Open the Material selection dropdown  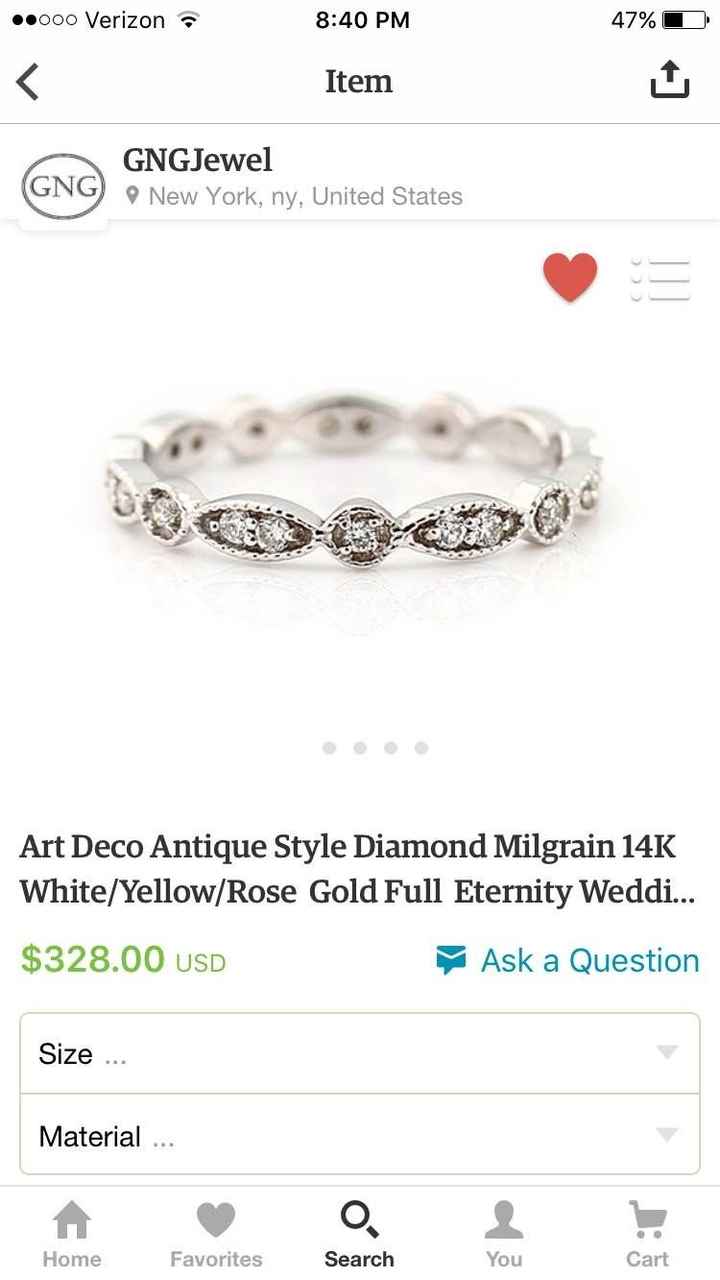[359, 1136]
